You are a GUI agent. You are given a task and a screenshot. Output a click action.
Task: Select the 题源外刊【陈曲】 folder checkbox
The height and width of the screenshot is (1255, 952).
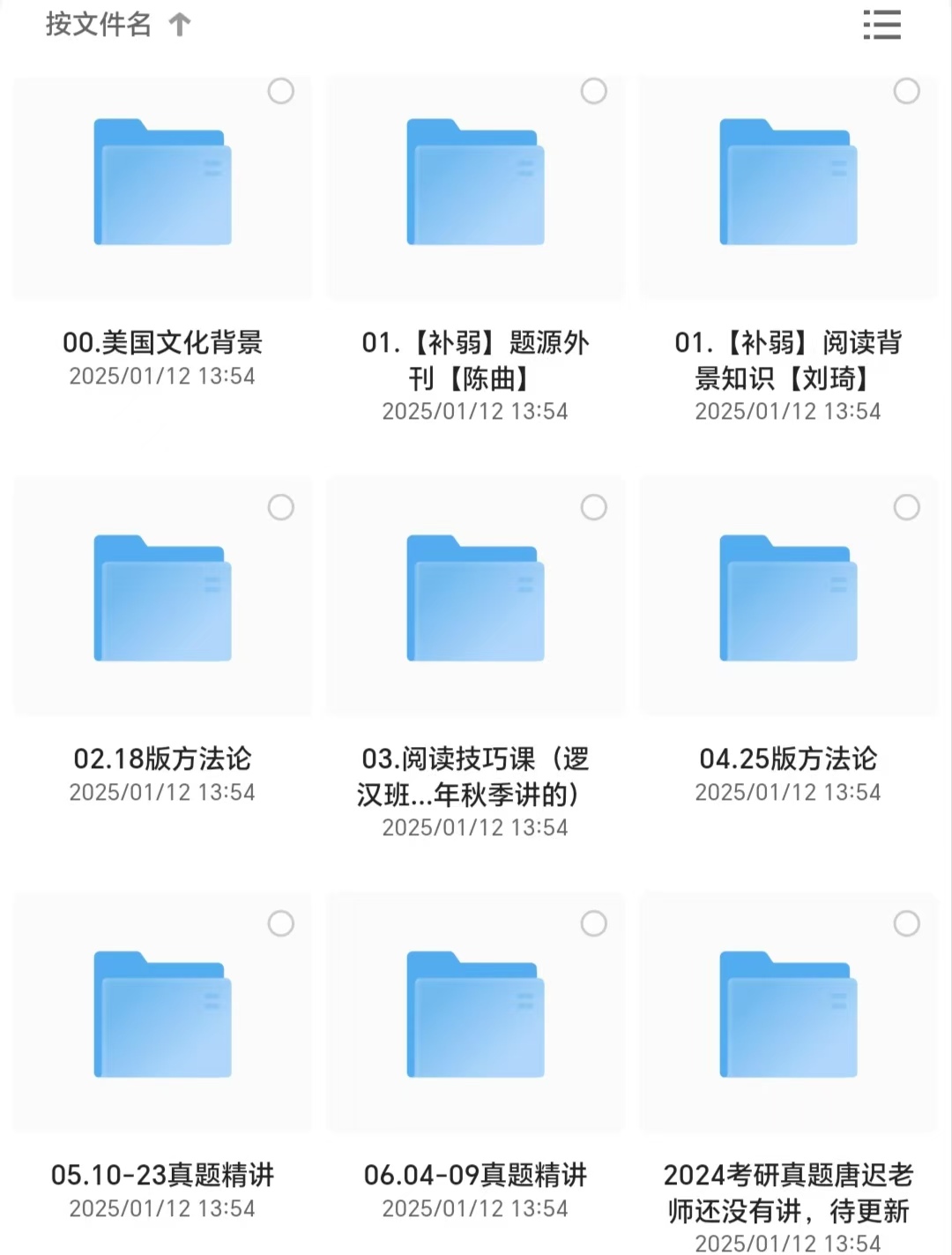click(x=593, y=91)
